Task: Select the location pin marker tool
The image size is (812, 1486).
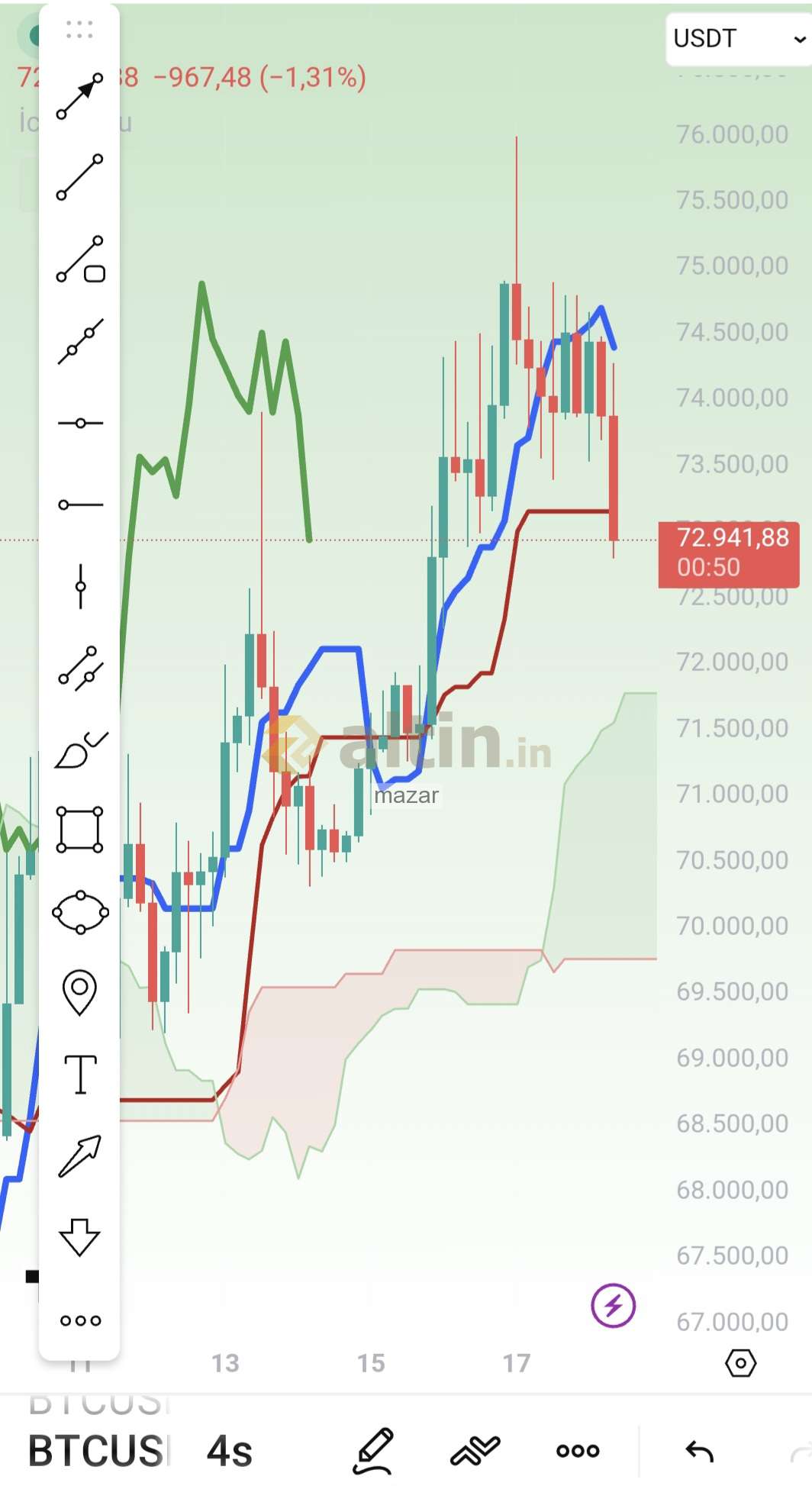Action: [79, 992]
